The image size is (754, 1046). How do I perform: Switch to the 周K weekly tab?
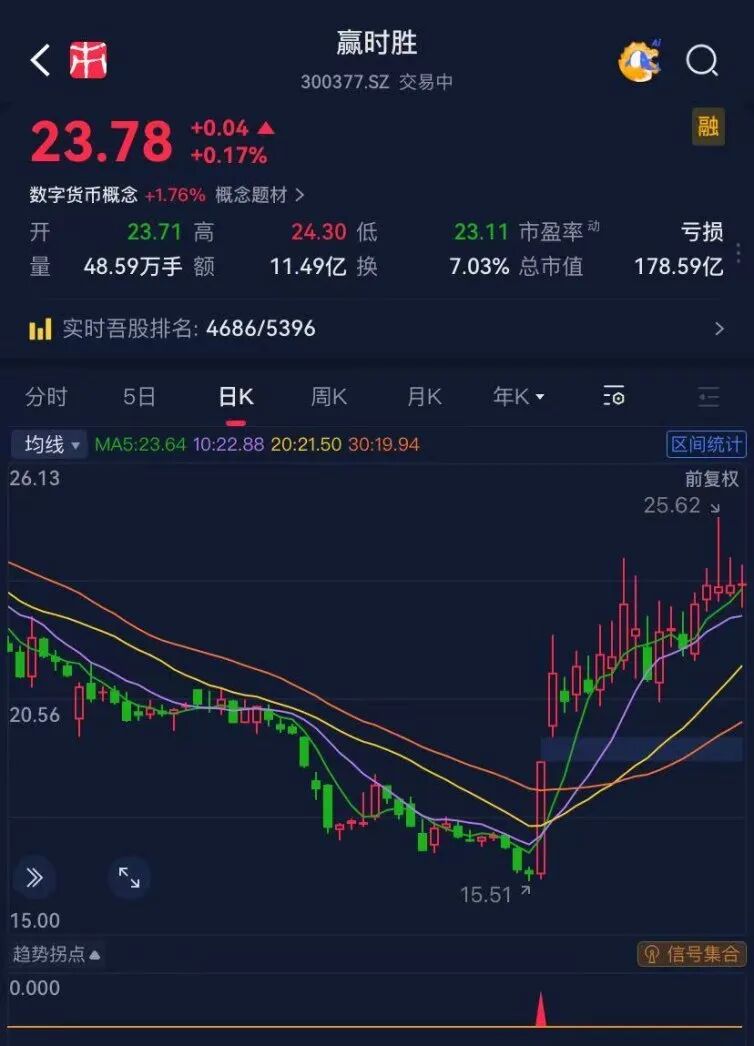point(329,397)
